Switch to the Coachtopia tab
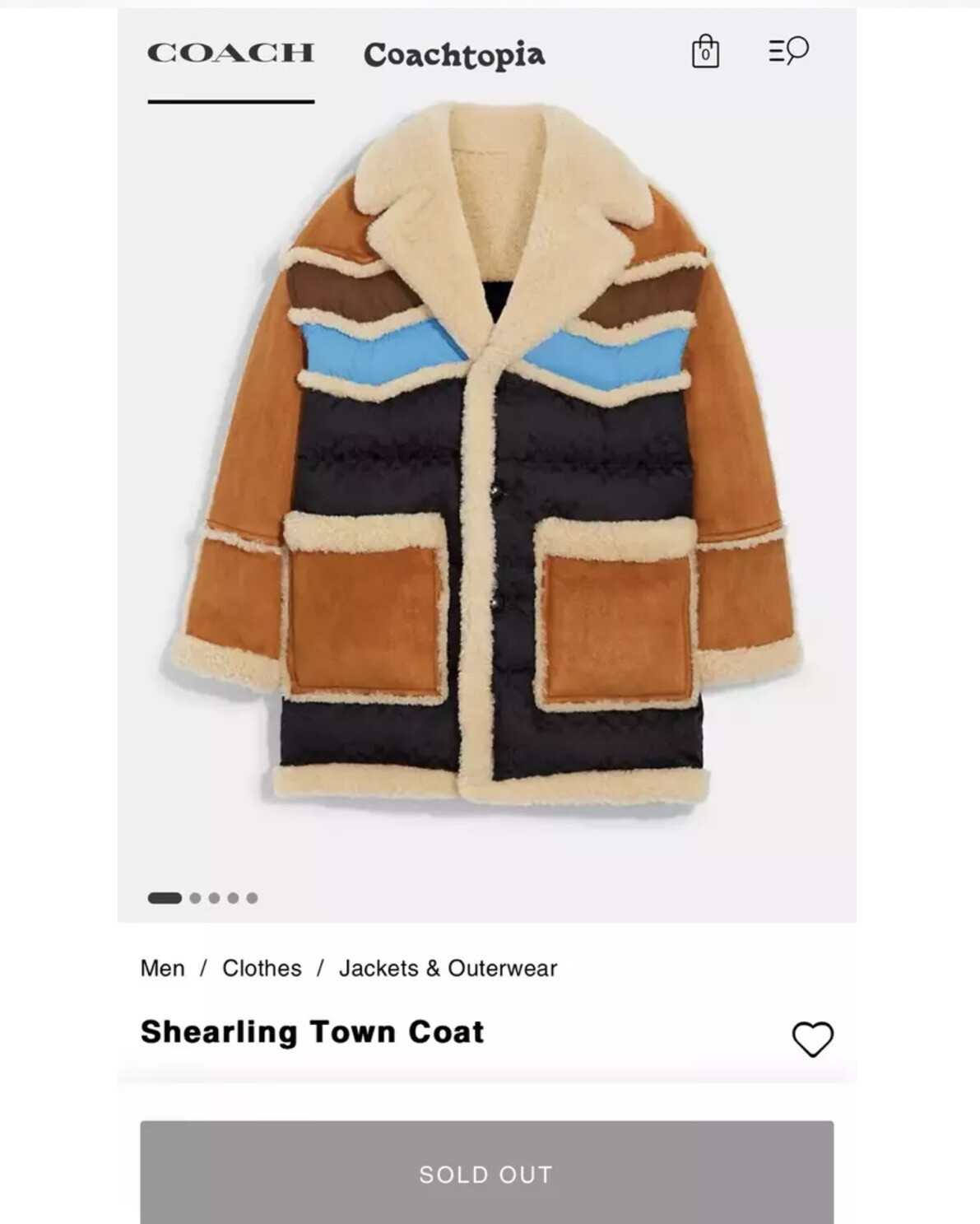980x1224 pixels. coord(454,54)
